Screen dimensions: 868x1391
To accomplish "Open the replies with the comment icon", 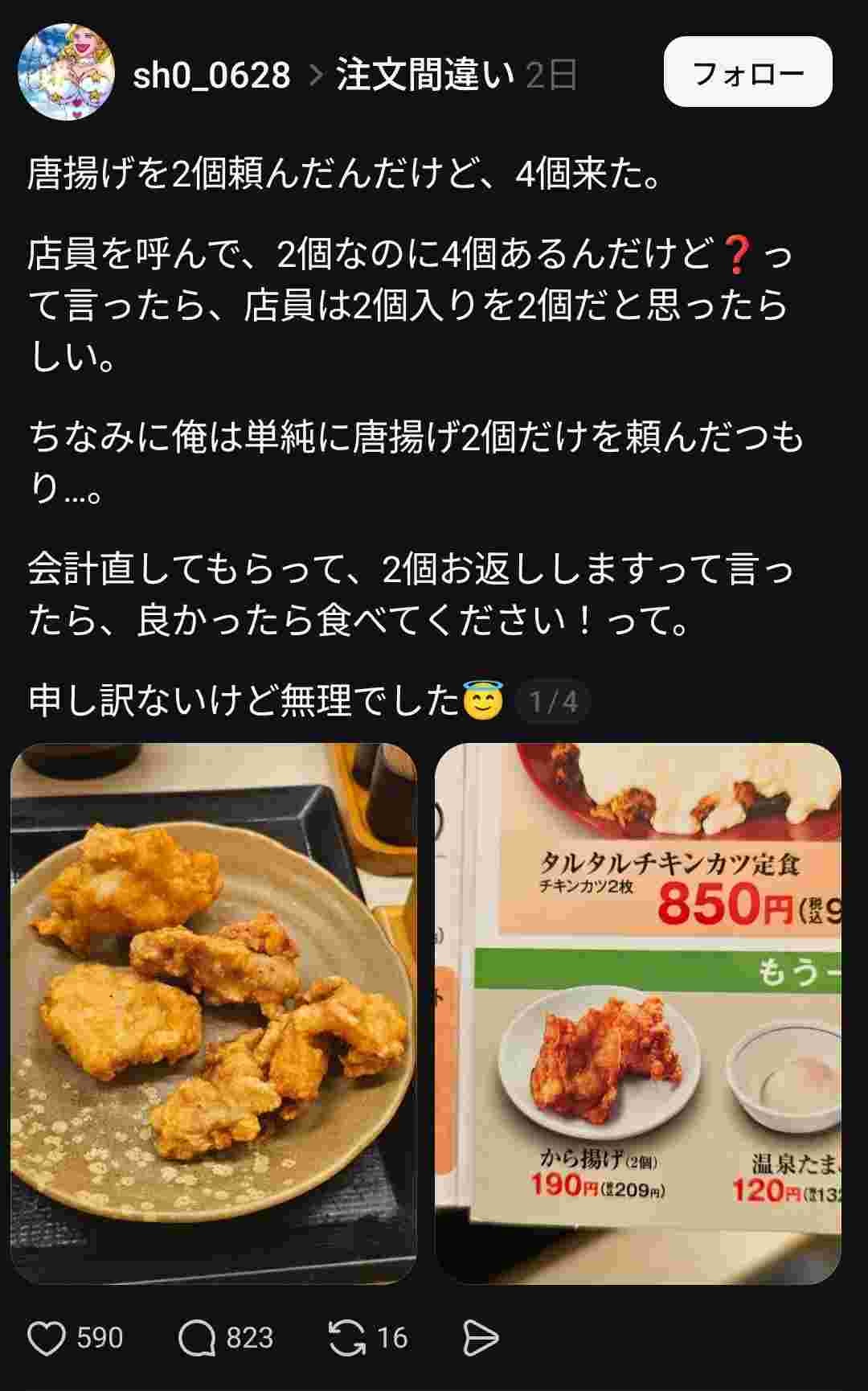I will tap(197, 1338).
